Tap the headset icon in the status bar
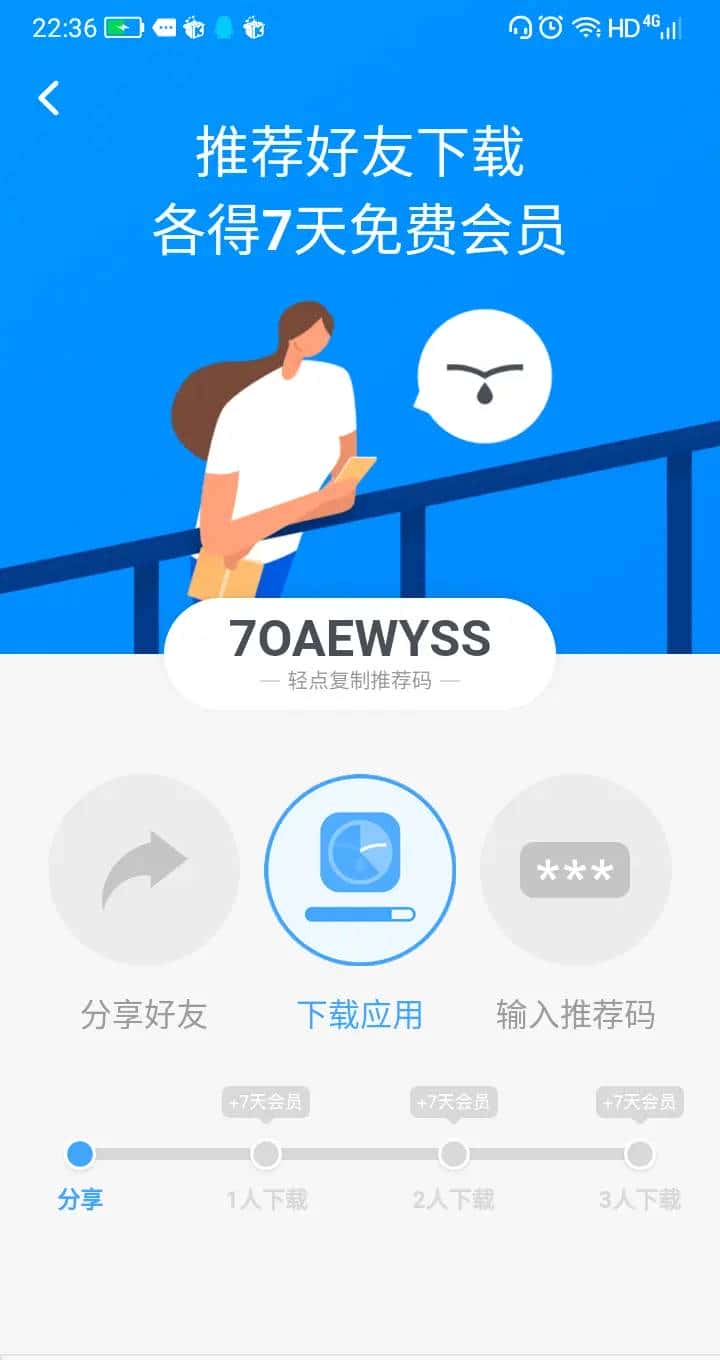Image resolution: width=720 pixels, height=1360 pixels. pyautogui.click(x=519, y=28)
